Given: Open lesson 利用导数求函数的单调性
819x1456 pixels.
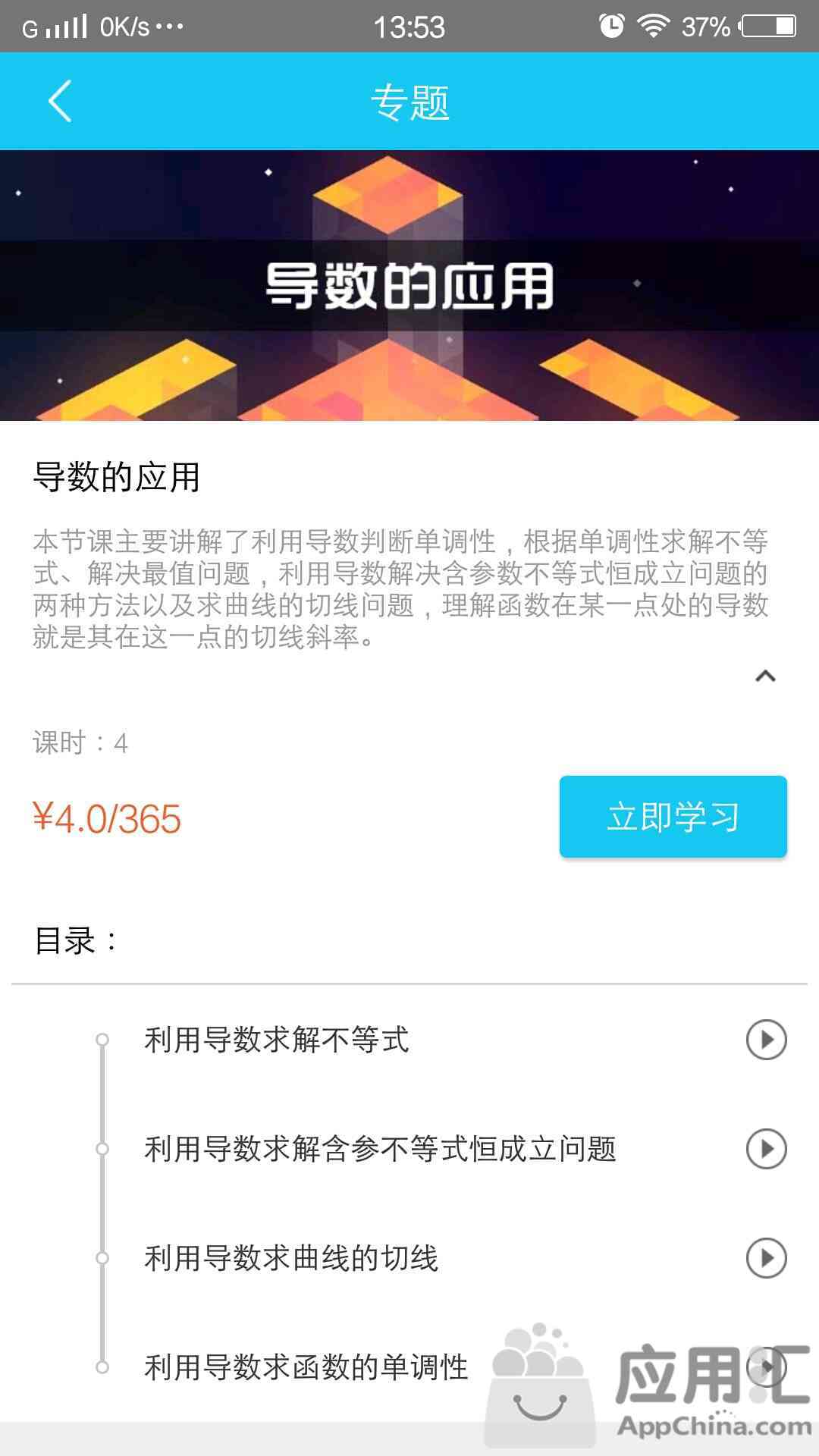Looking at the screenshot, I should pyautogui.click(x=306, y=1367).
